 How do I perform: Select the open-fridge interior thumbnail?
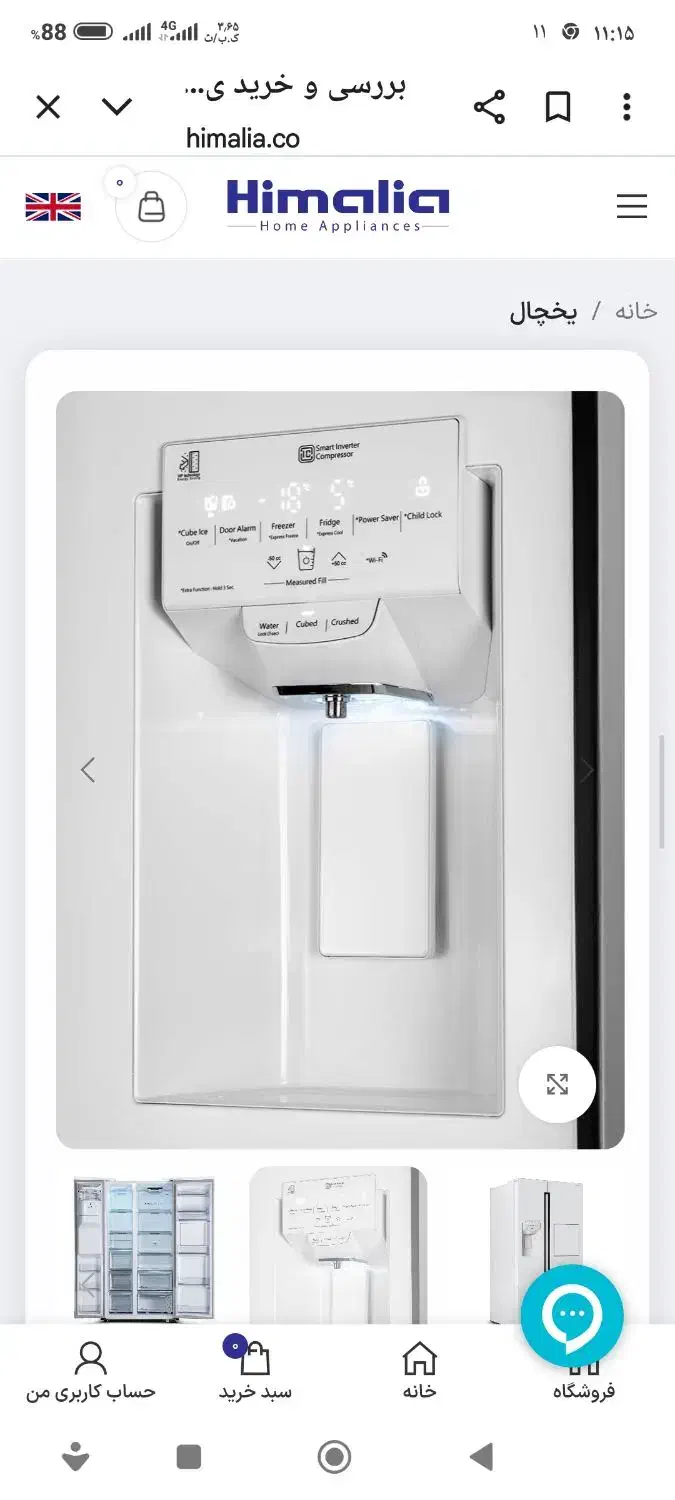point(143,1248)
